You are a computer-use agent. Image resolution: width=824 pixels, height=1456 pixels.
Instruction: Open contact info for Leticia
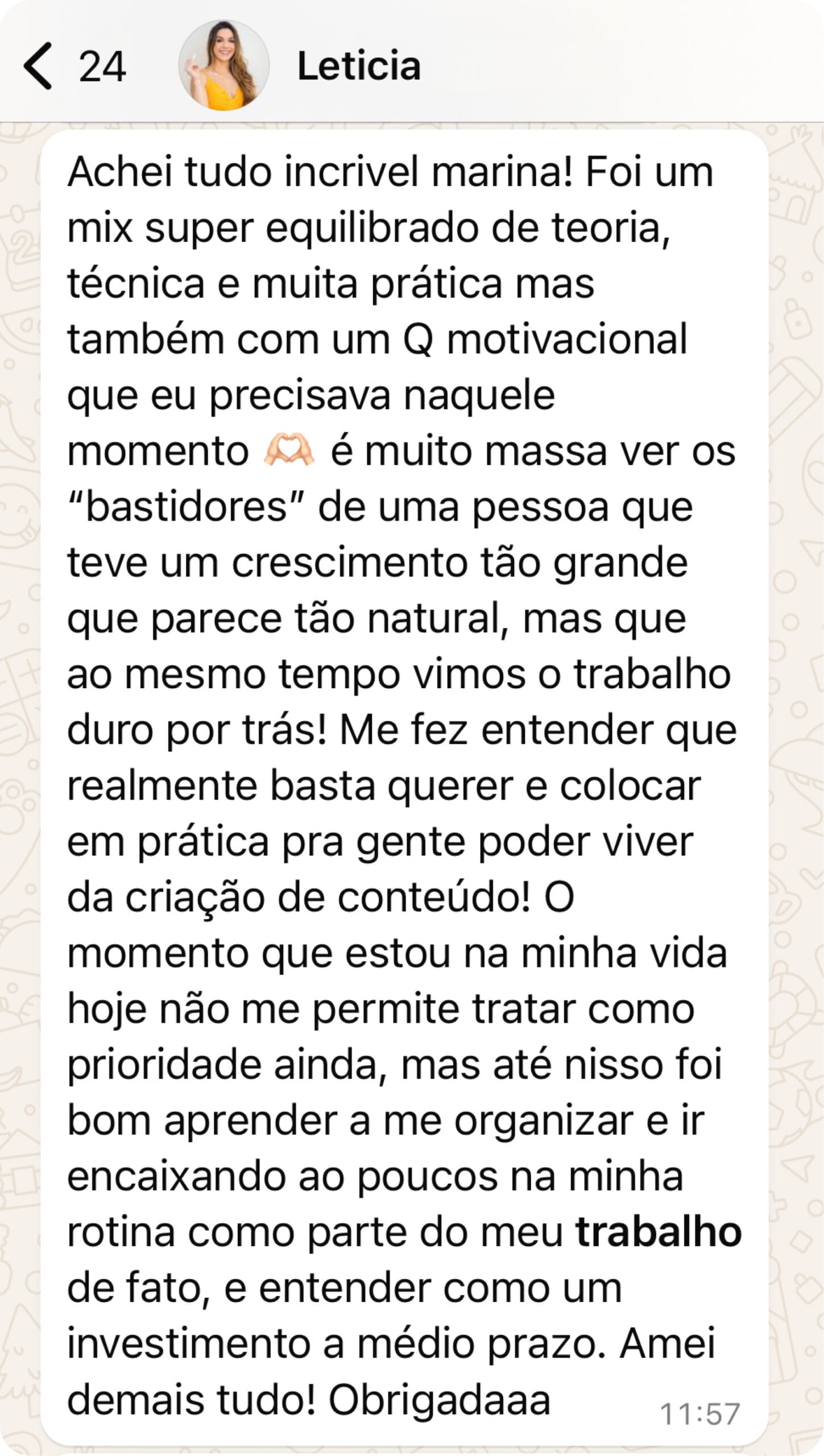(359, 66)
